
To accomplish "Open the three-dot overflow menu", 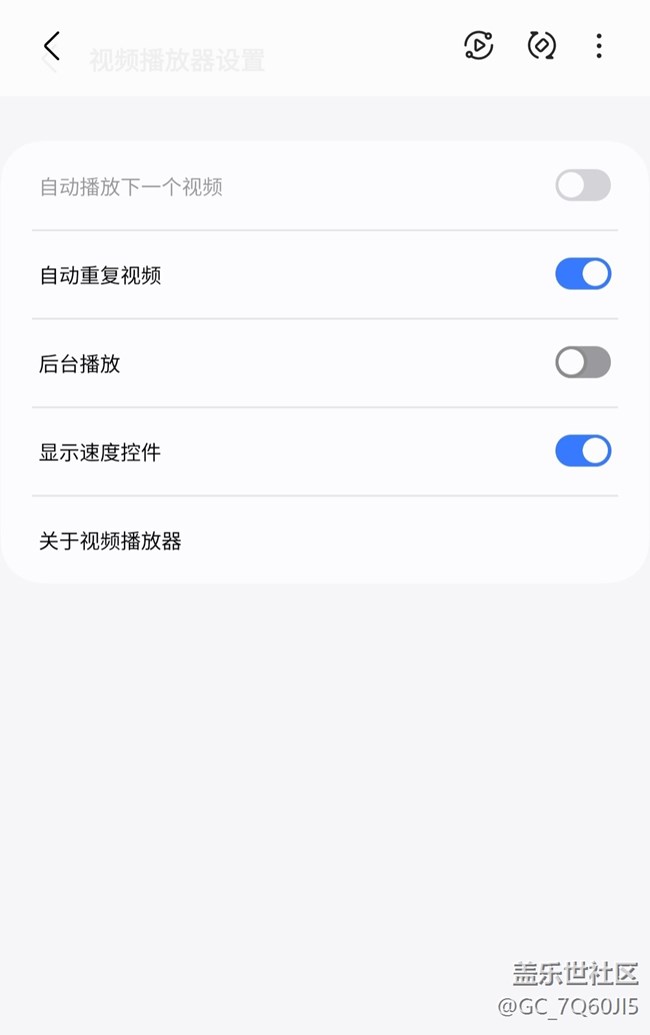I will 599,46.
